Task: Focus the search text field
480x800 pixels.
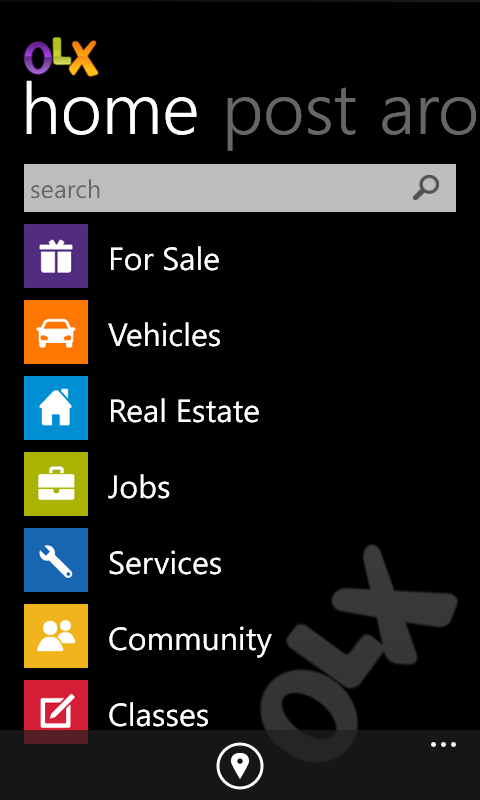Action: [240, 188]
